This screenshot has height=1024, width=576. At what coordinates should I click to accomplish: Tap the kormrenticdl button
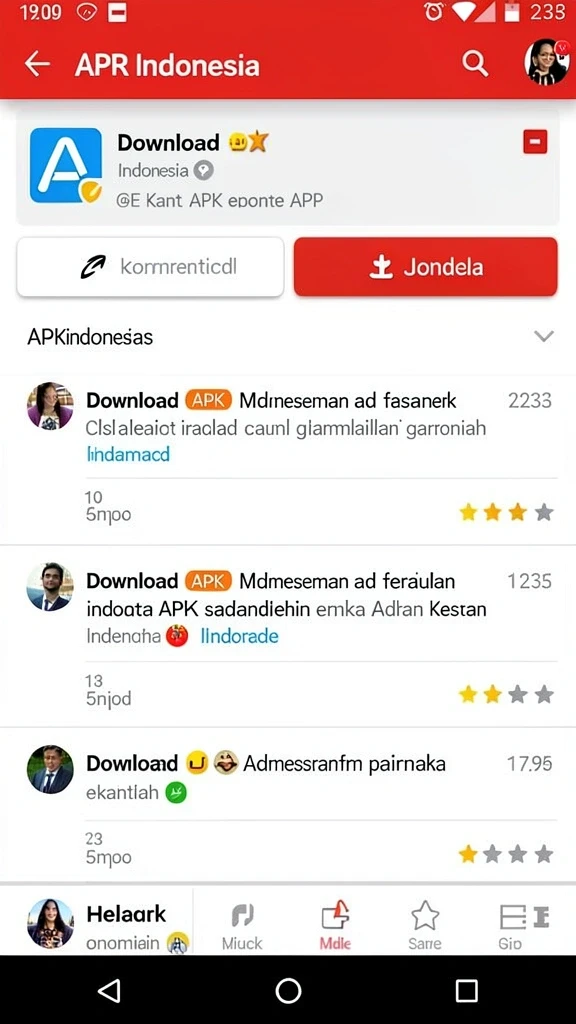pyautogui.click(x=150, y=267)
